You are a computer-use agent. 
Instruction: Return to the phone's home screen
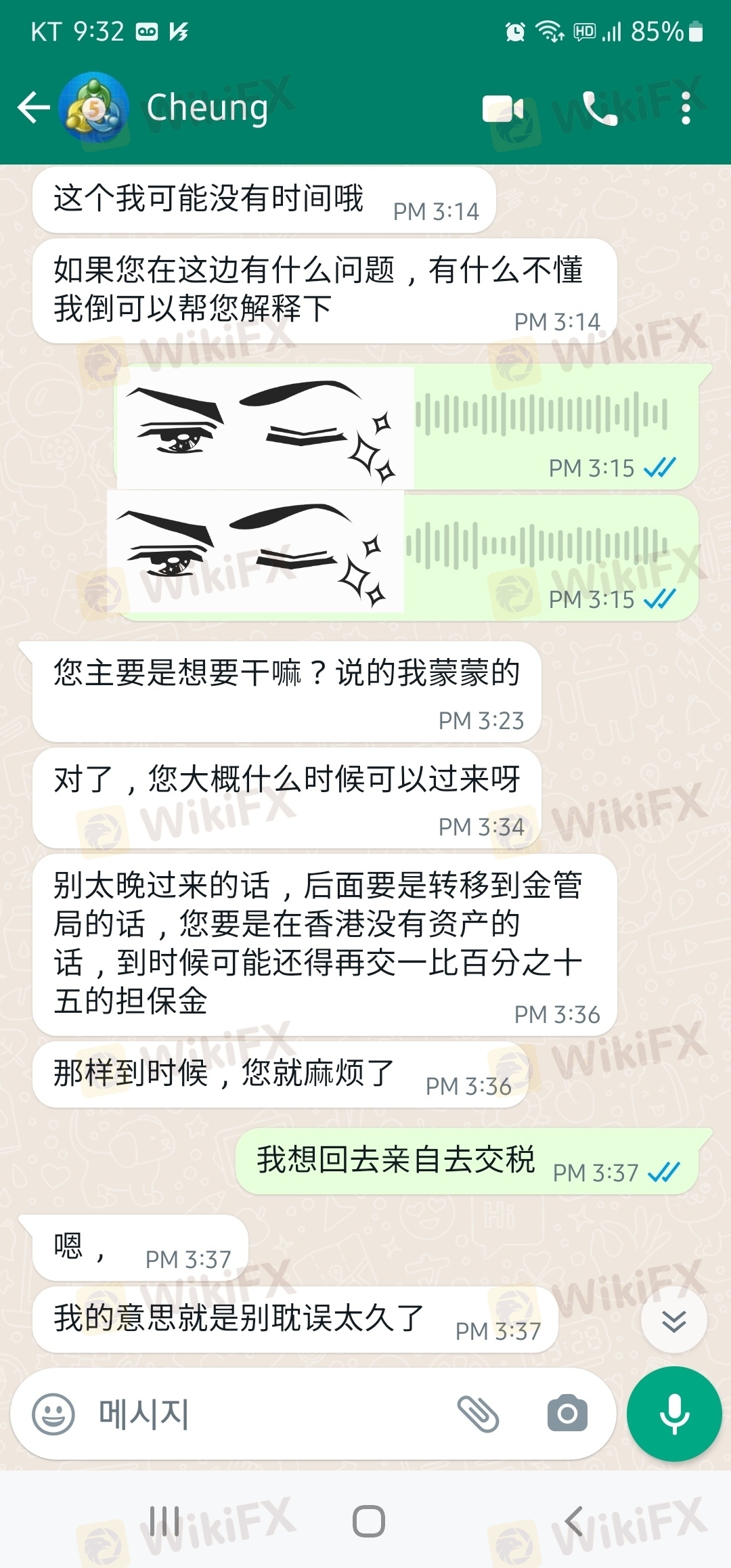369,1521
